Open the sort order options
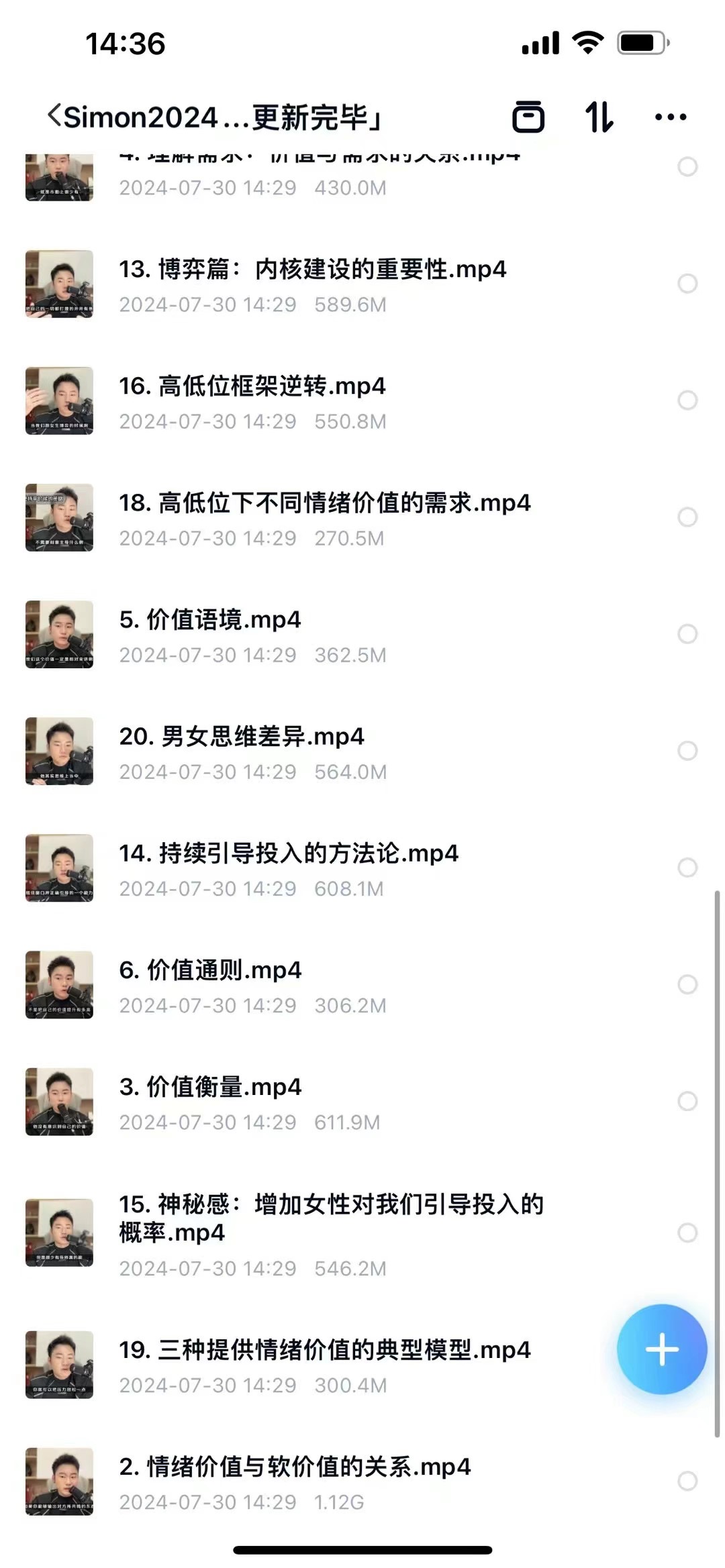 click(599, 117)
